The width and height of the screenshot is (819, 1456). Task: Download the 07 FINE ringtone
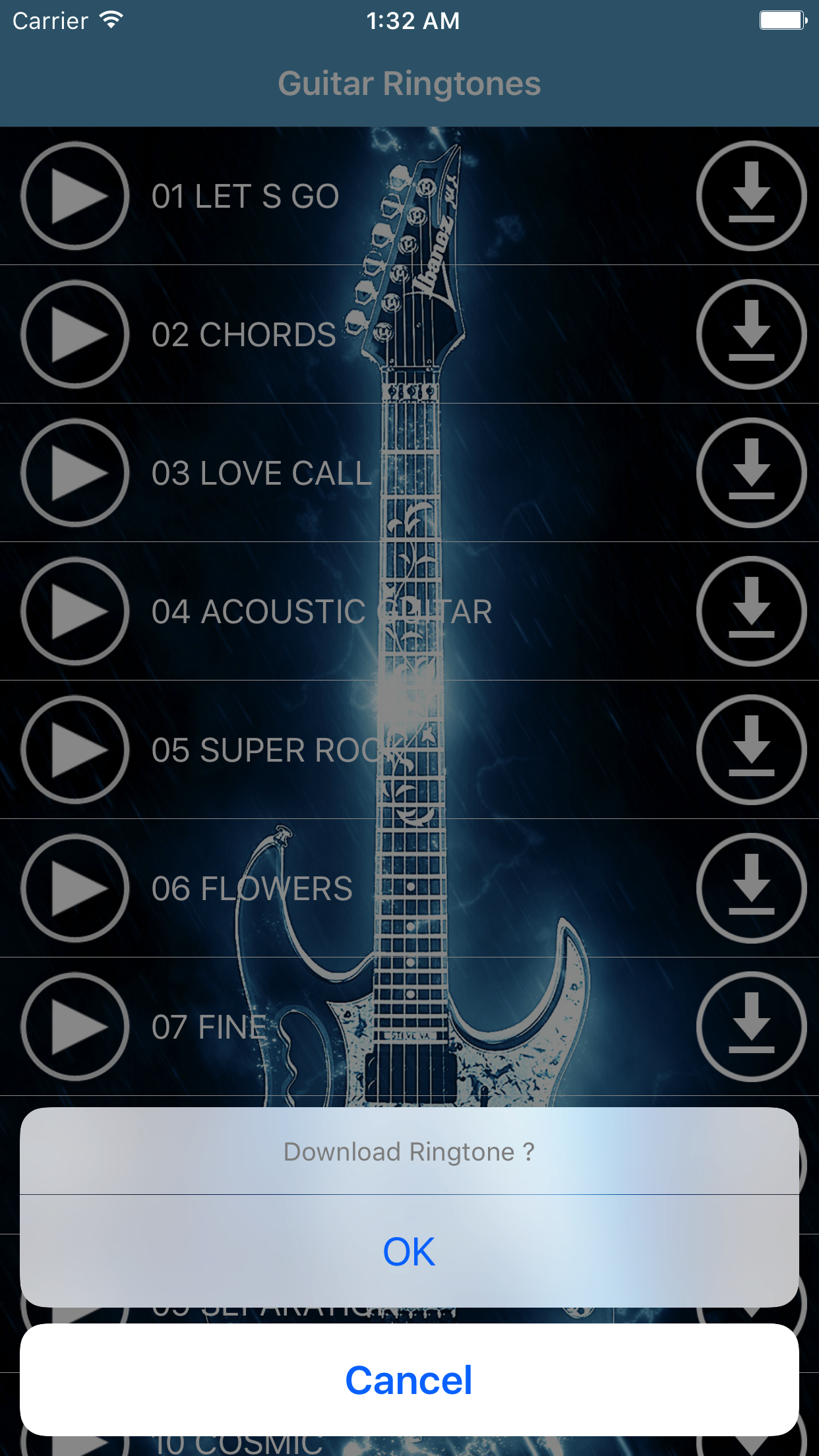click(x=752, y=1027)
